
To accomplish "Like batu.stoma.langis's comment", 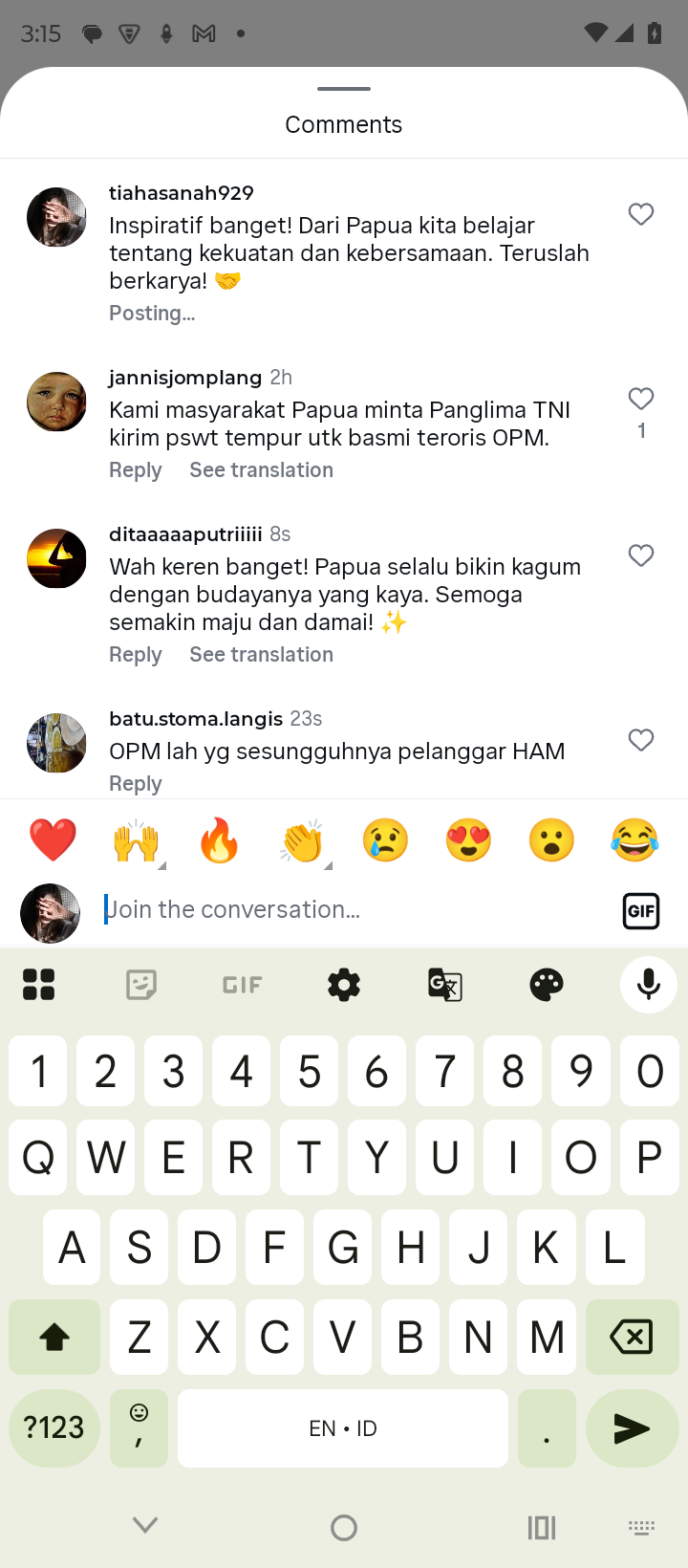I will click(641, 740).
